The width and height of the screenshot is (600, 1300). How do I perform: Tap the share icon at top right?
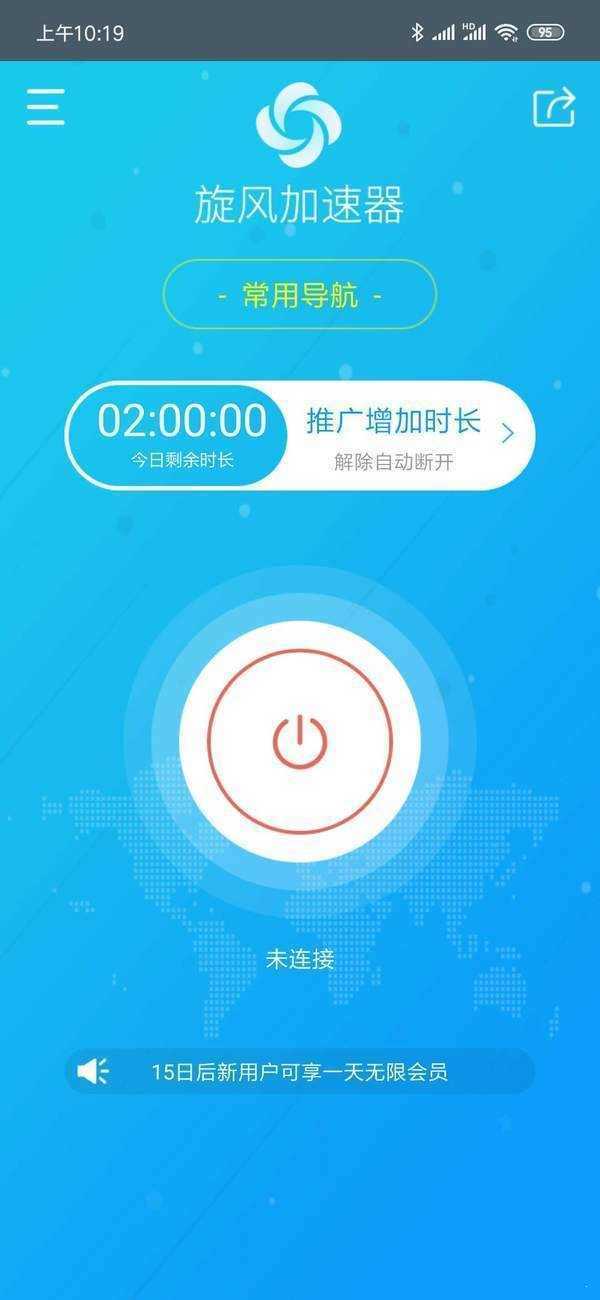pyautogui.click(x=554, y=107)
